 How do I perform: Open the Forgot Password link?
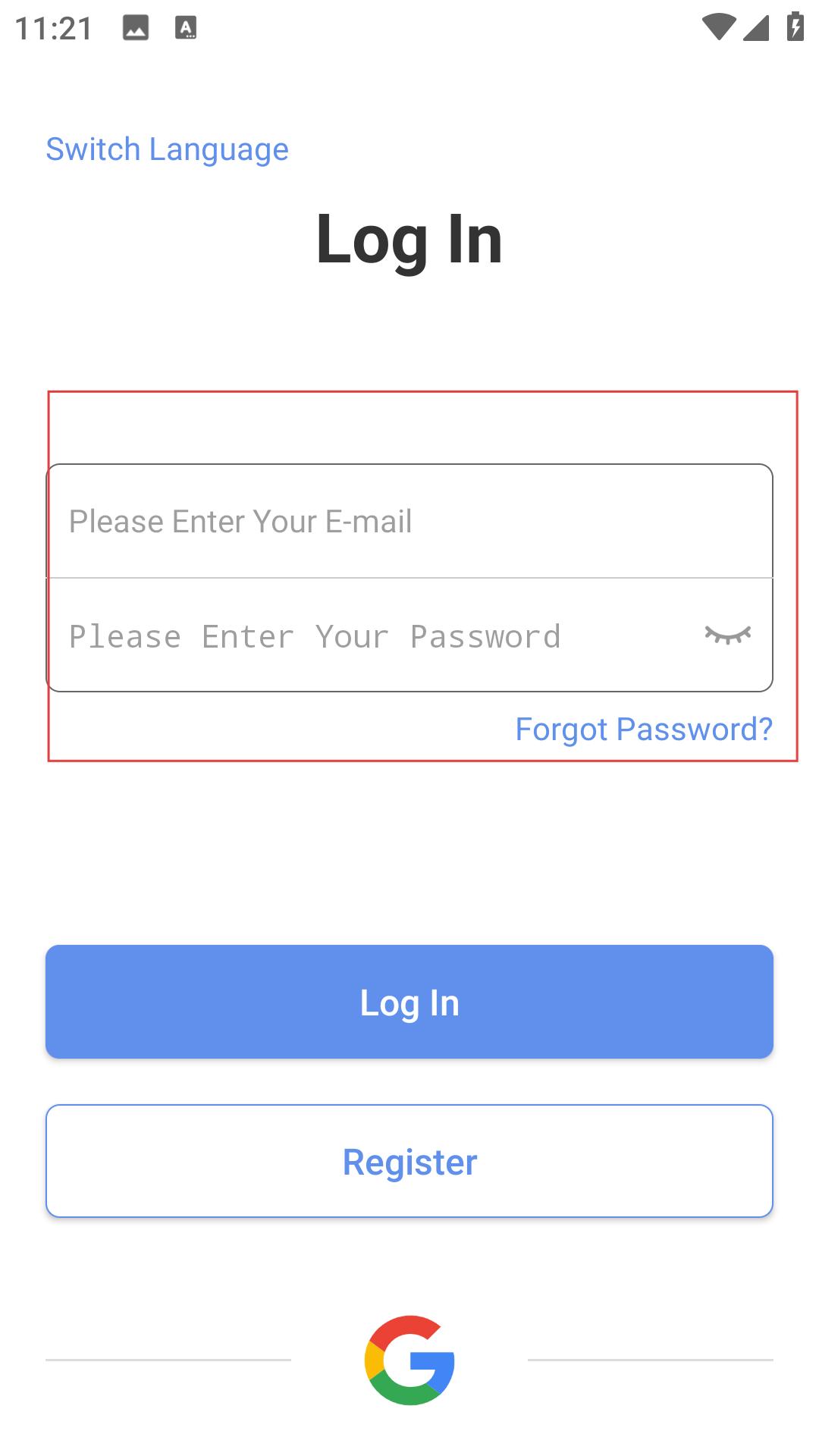[644, 730]
